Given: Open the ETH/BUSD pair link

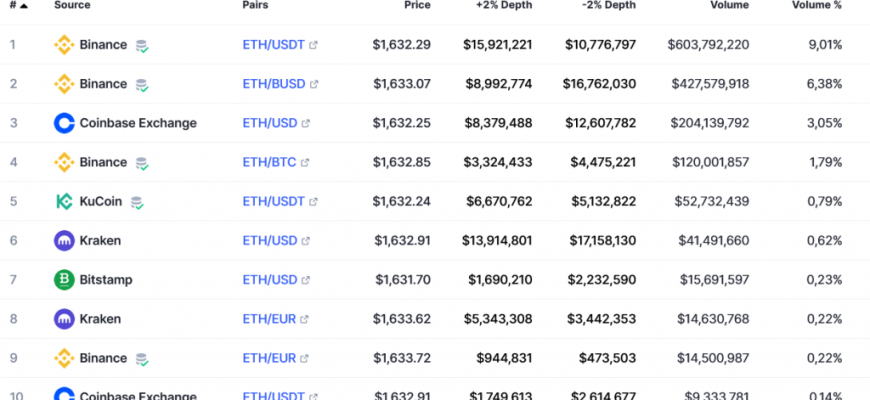Looking at the screenshot, I should (x=273, y=84).
